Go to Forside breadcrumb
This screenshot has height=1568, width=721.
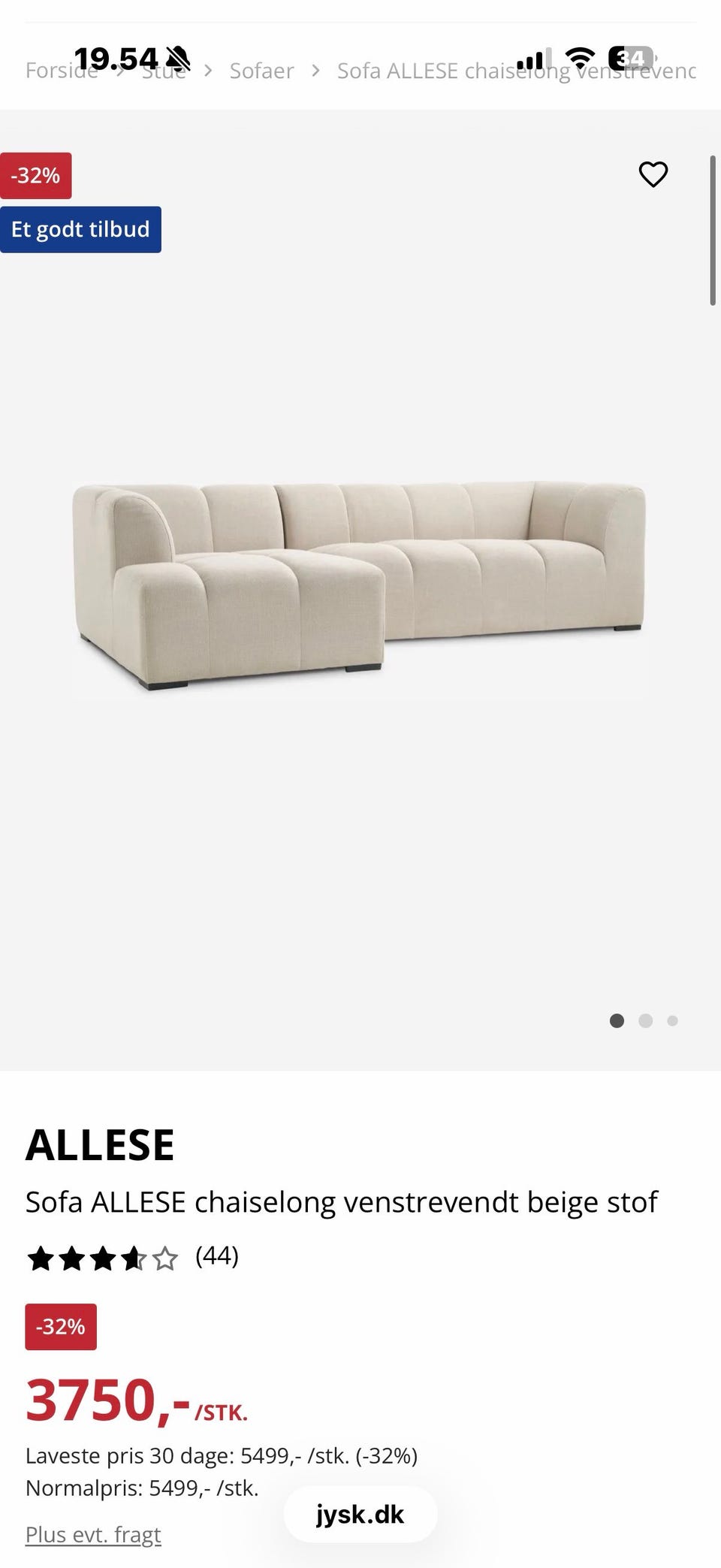click(x=62, y=71)
